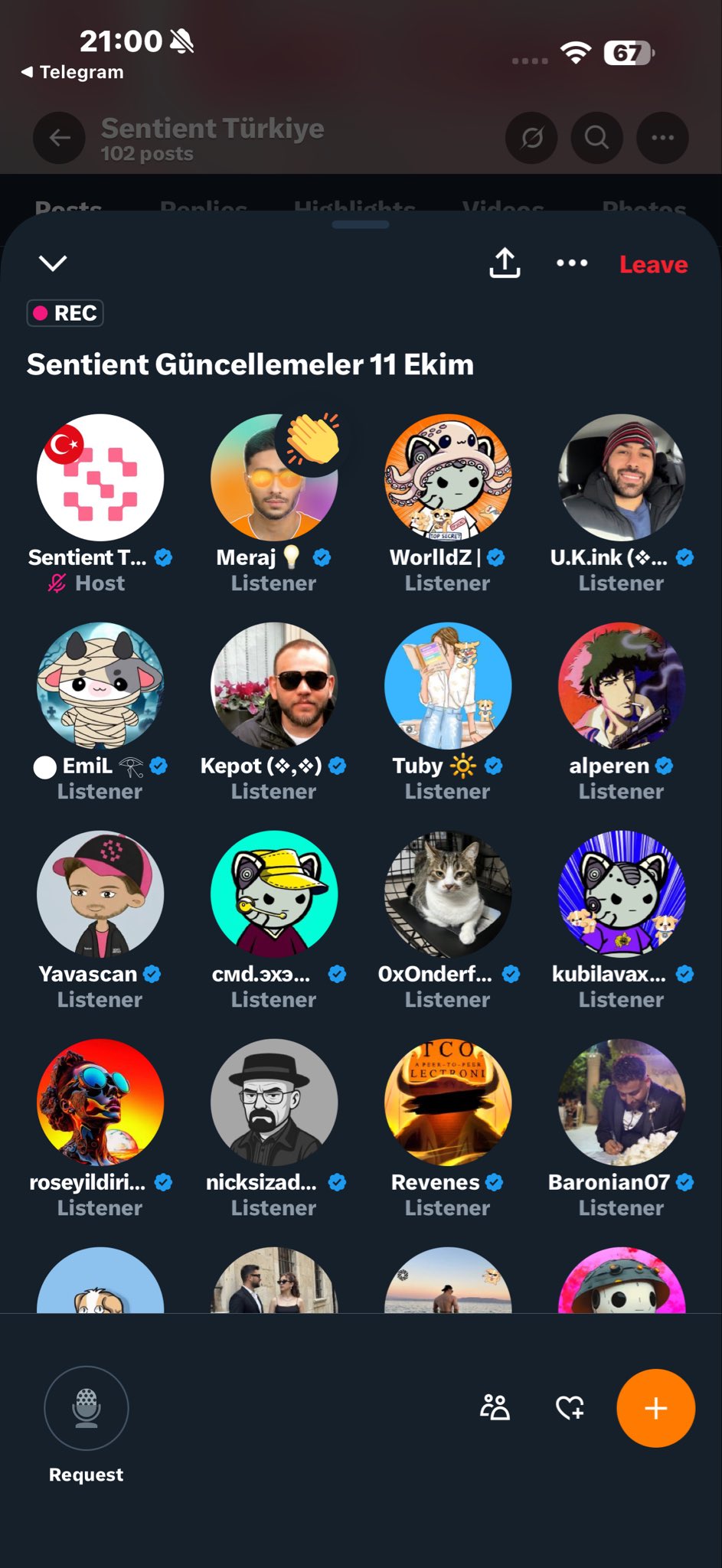View listener Meraj's profile
This screenshot has height=1568, width=722.
point(274,478)
